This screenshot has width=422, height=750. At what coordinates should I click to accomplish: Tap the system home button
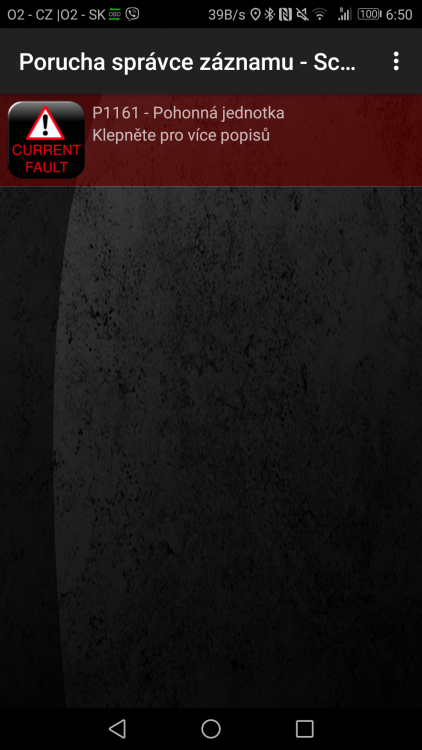click(211, 729)
